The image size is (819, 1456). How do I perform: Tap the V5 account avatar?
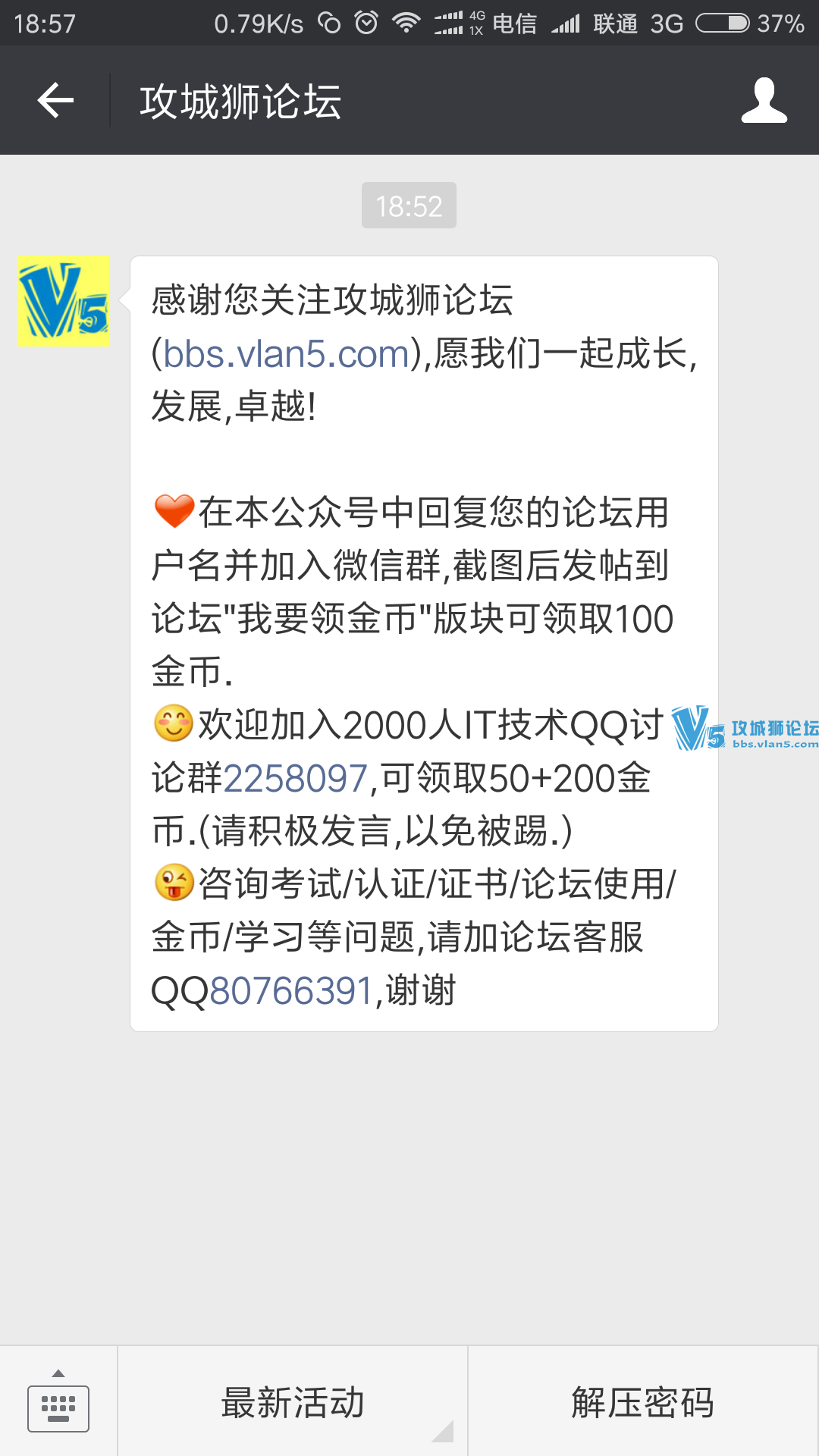coord(64,302)
